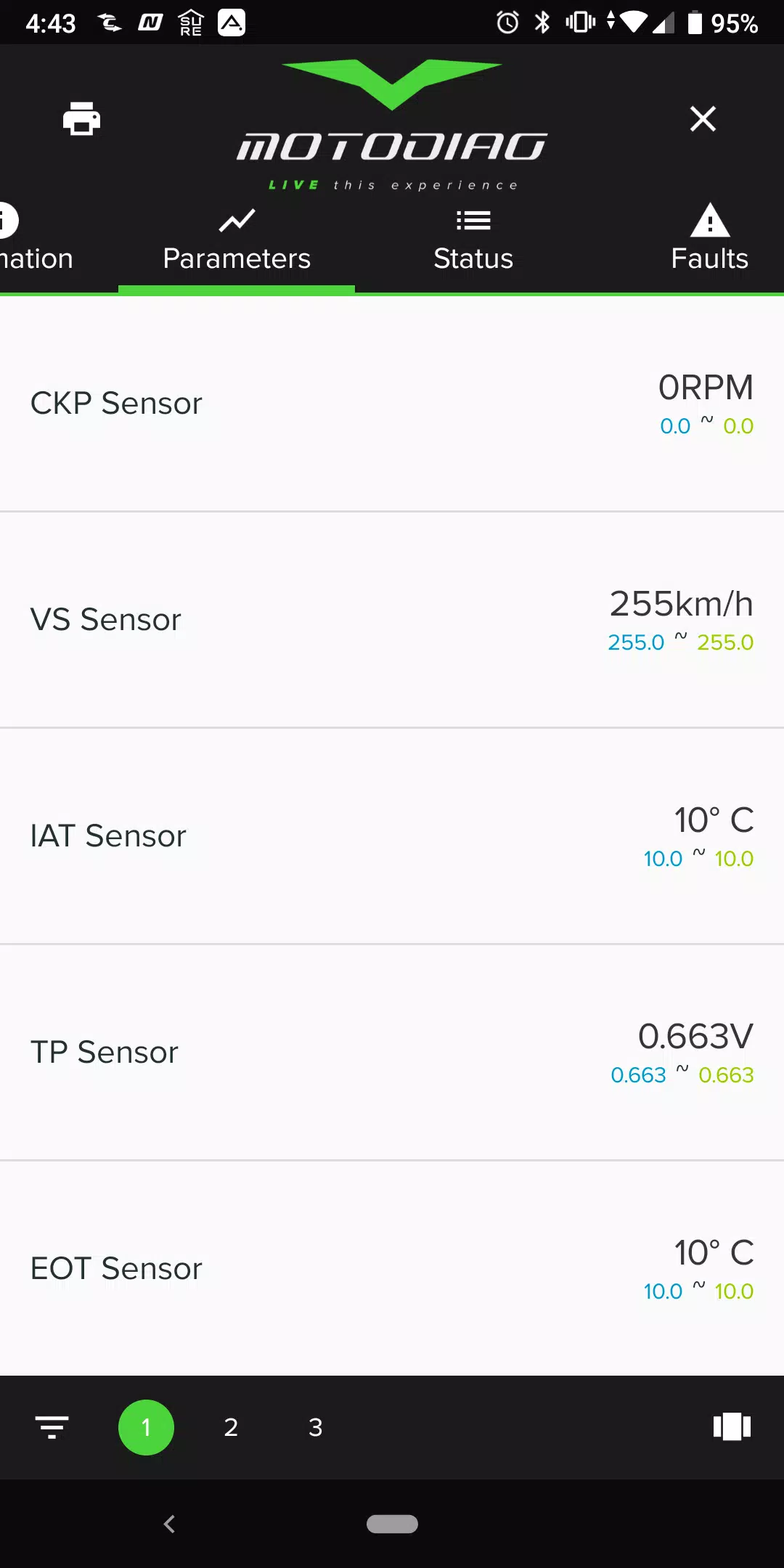Select the Parameters tab
The width and height of the screenshot is (784, 1568).
tap(237, 240)
